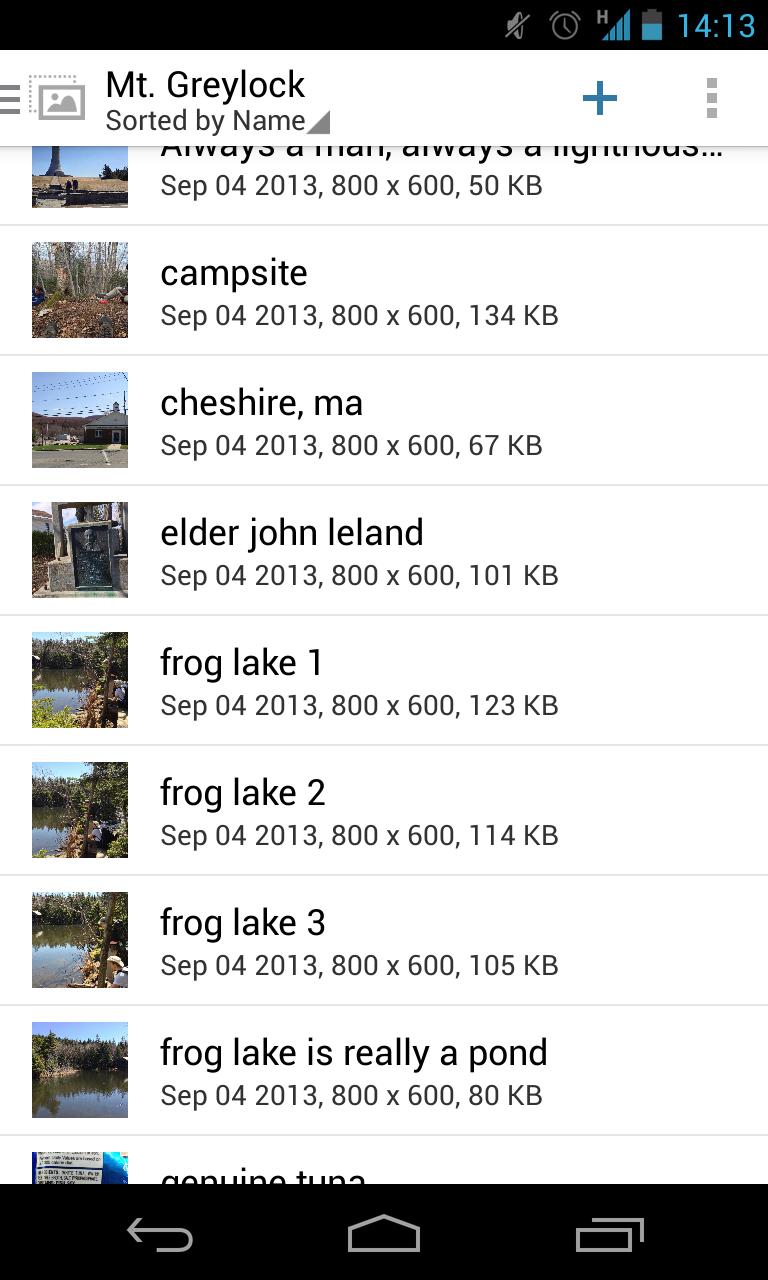Tap the picture frame gallery icon
768x1280 pixels.
pos(58,95)
